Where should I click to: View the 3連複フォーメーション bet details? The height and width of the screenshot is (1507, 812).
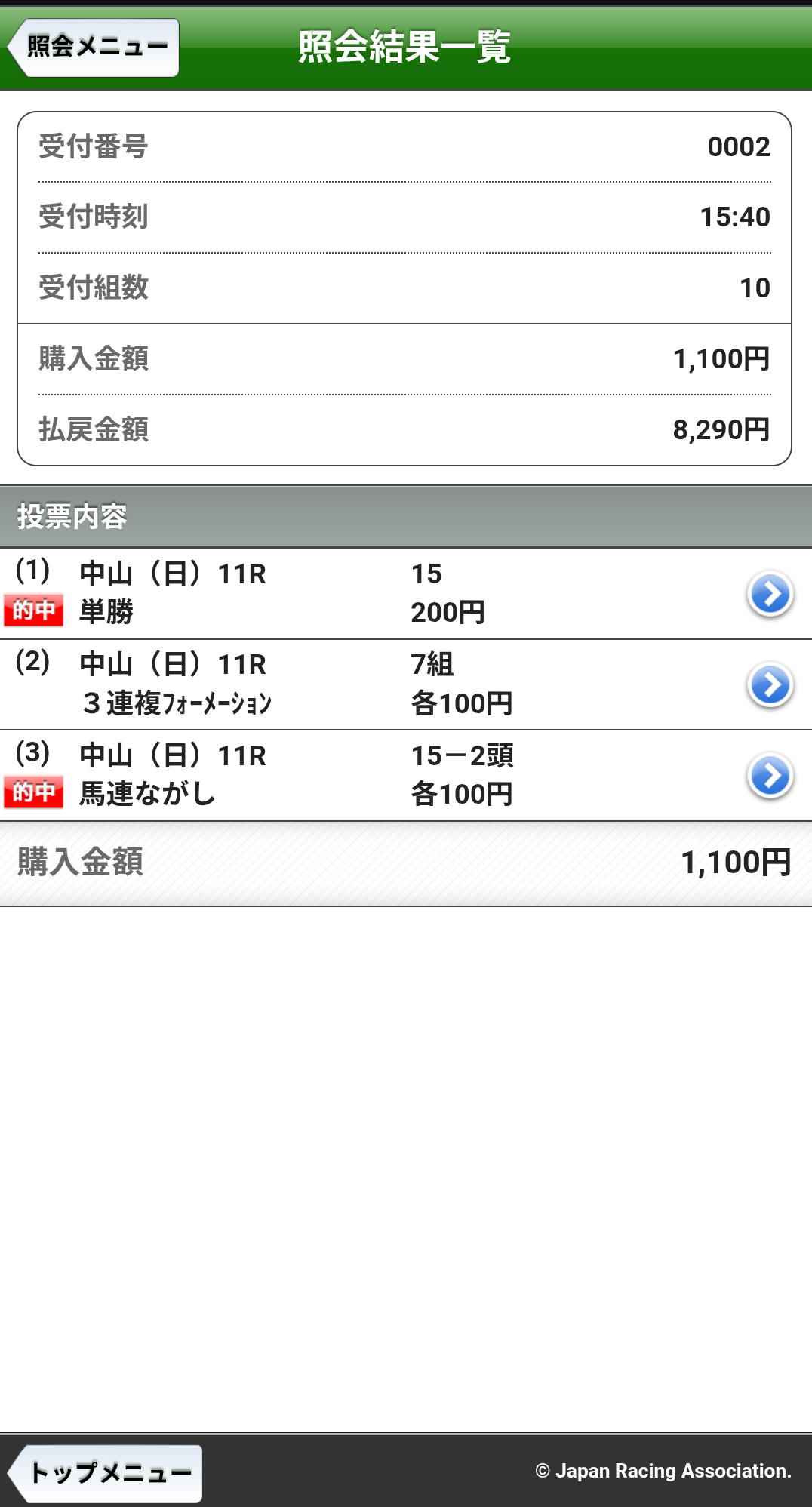(x=769, y=685)
